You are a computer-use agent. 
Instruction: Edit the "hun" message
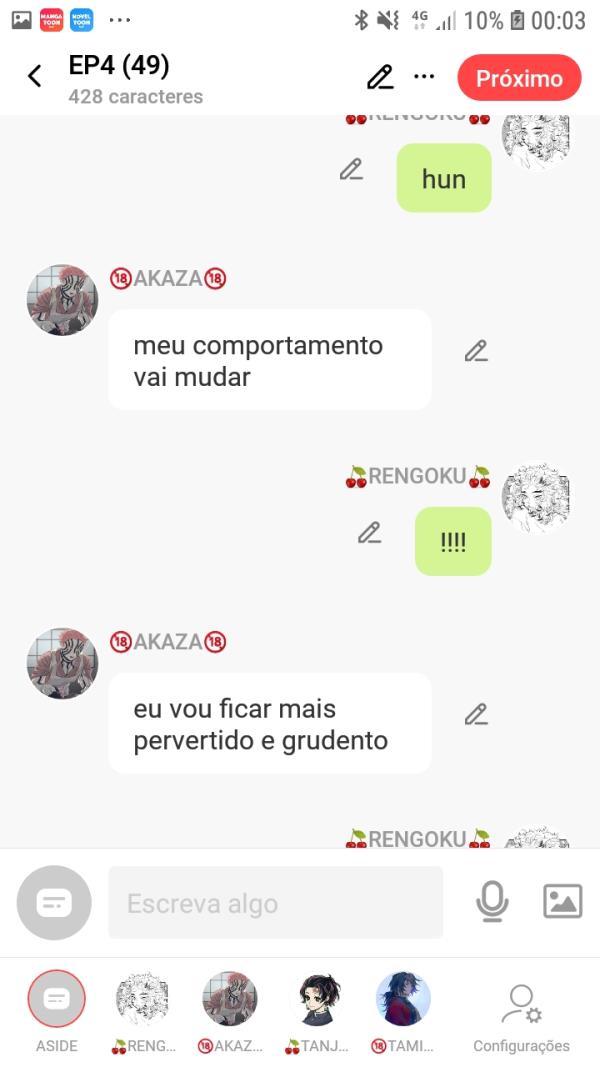pos(351,169)
